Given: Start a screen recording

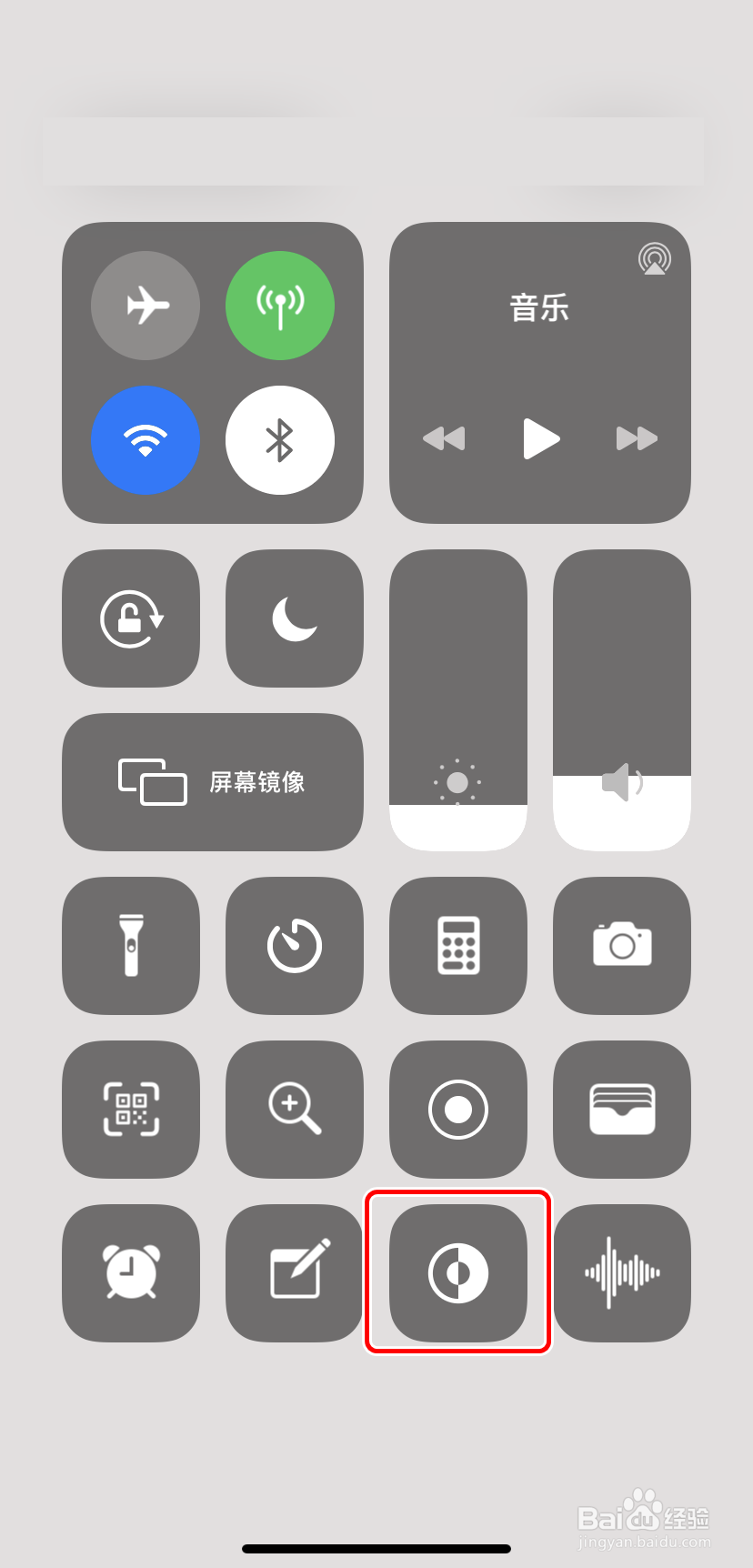Looking at the screenshot, I should click(457, 1109).
